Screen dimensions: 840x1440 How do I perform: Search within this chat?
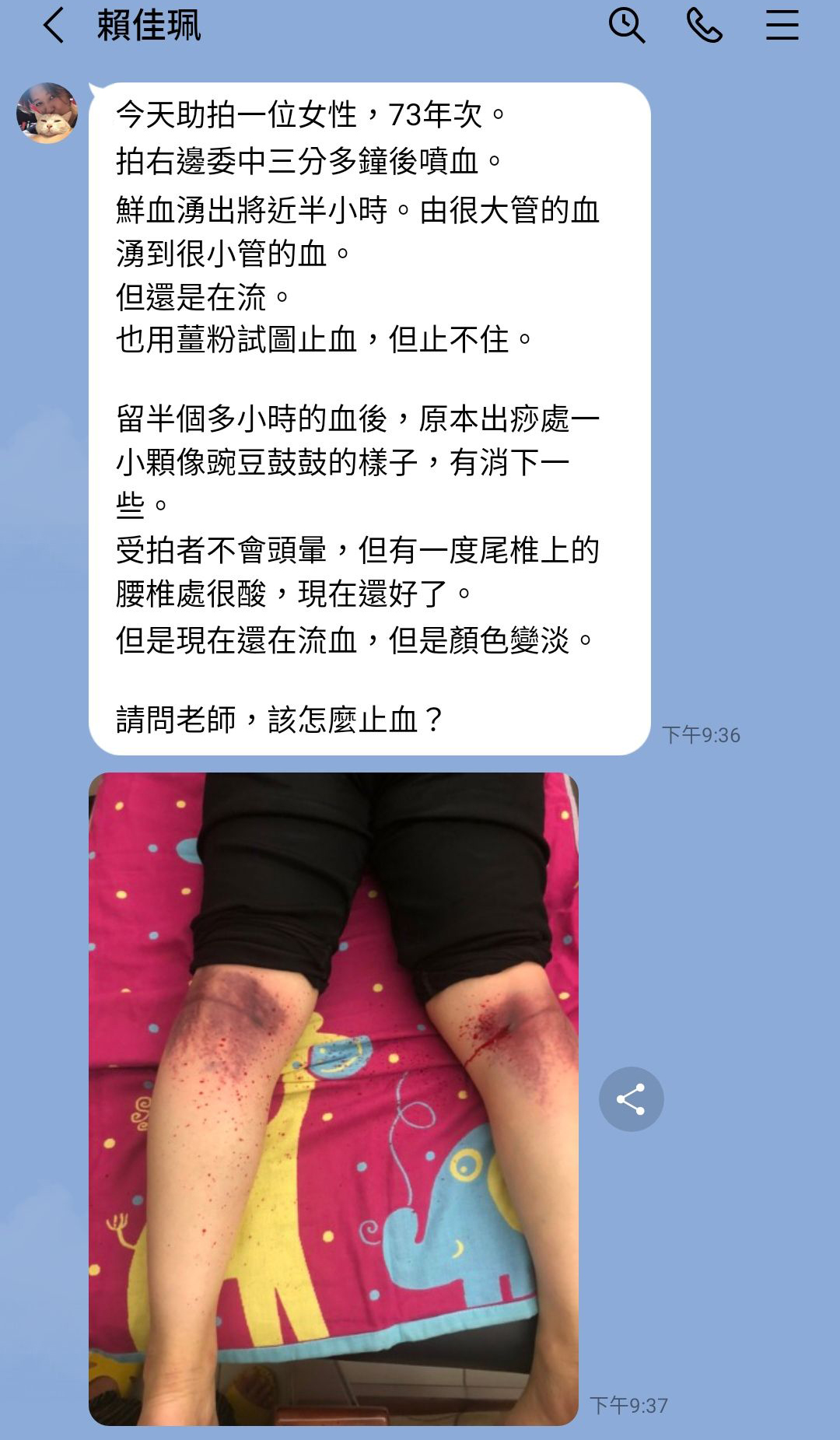pos(627,26)
